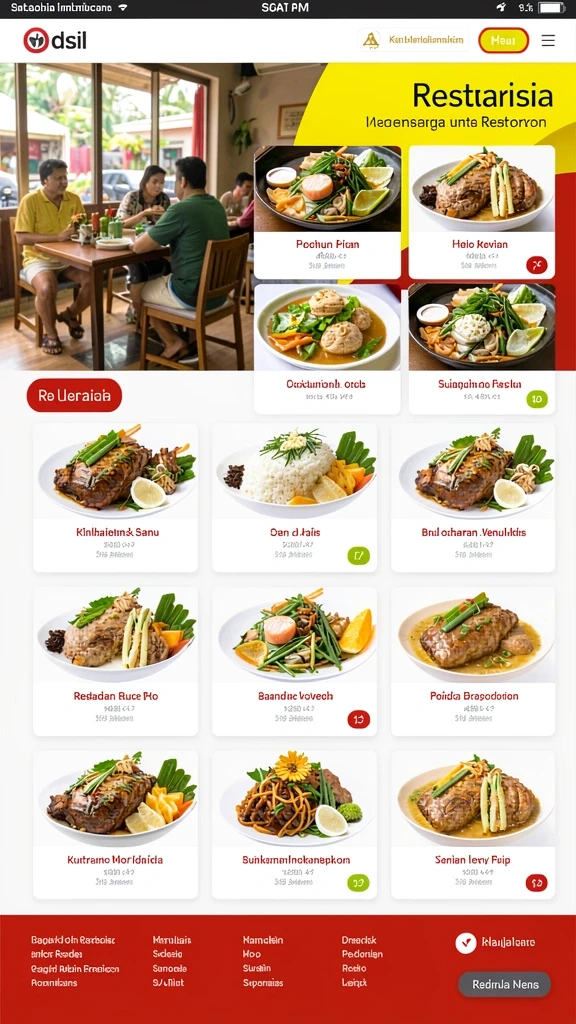Open the Kutramo Morldnicia dish card
Screen dimensions: 576x1024
pyautogui.click(x=116, y=825)
